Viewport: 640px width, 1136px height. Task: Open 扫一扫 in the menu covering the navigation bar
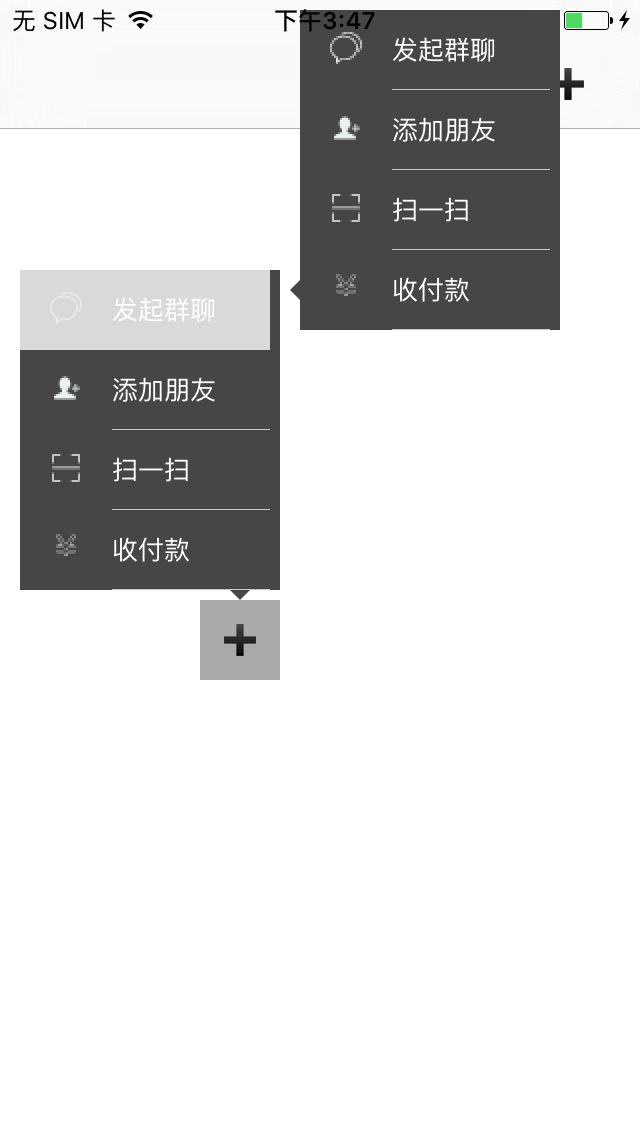(x=430, y=209)
